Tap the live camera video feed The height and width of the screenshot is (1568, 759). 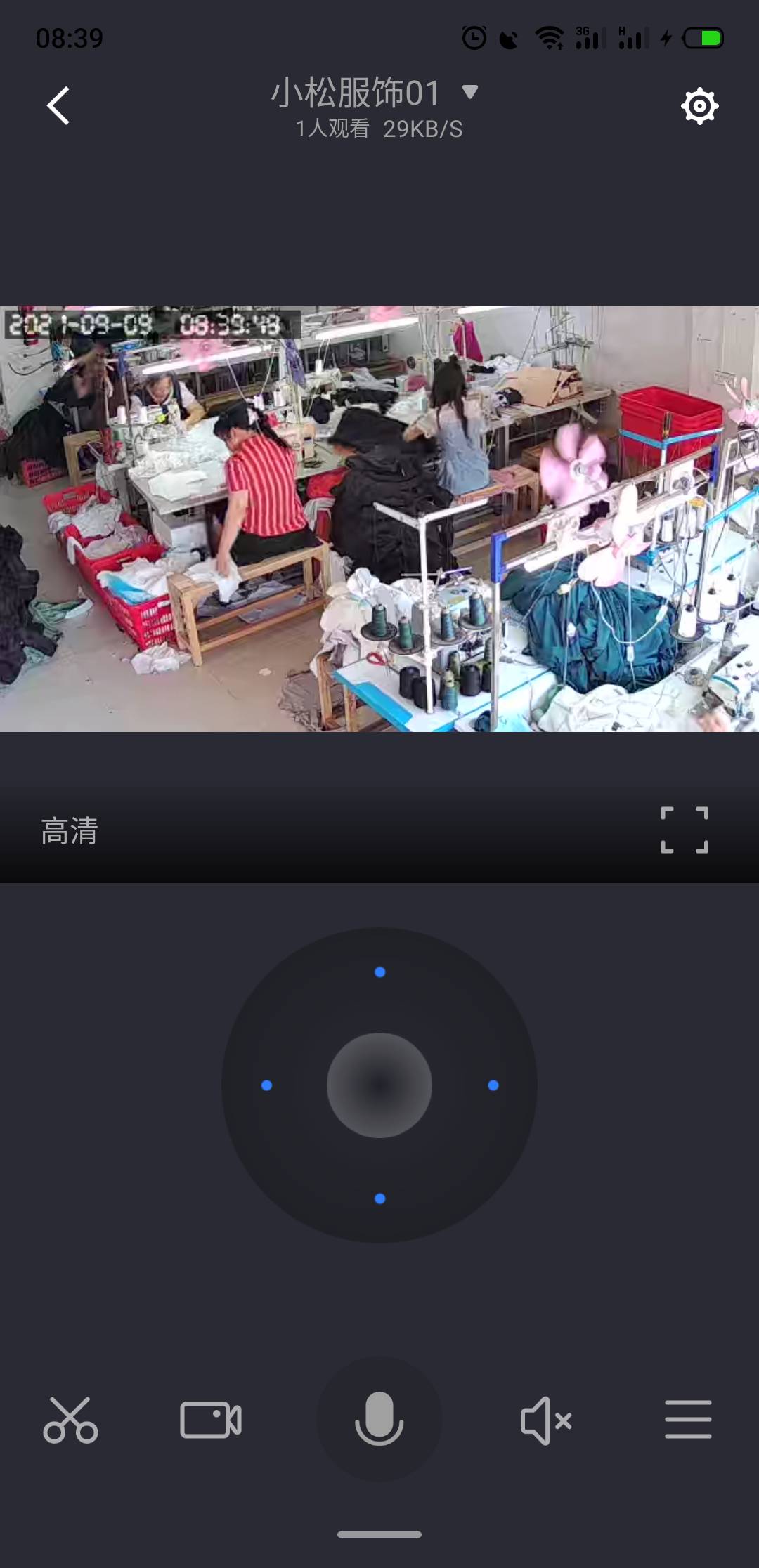(x=379, y=518)
